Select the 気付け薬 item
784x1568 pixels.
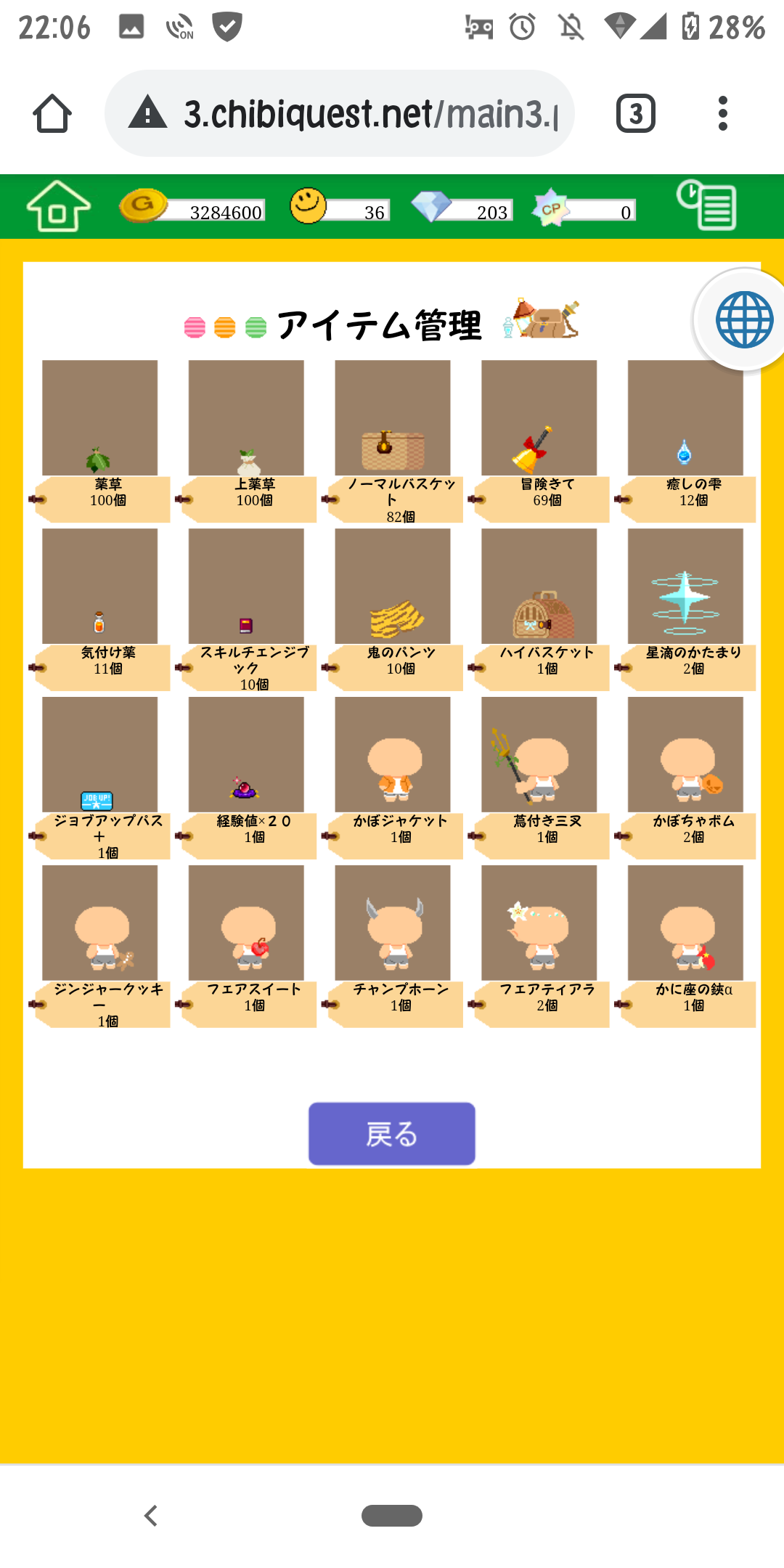pos(100,587)
